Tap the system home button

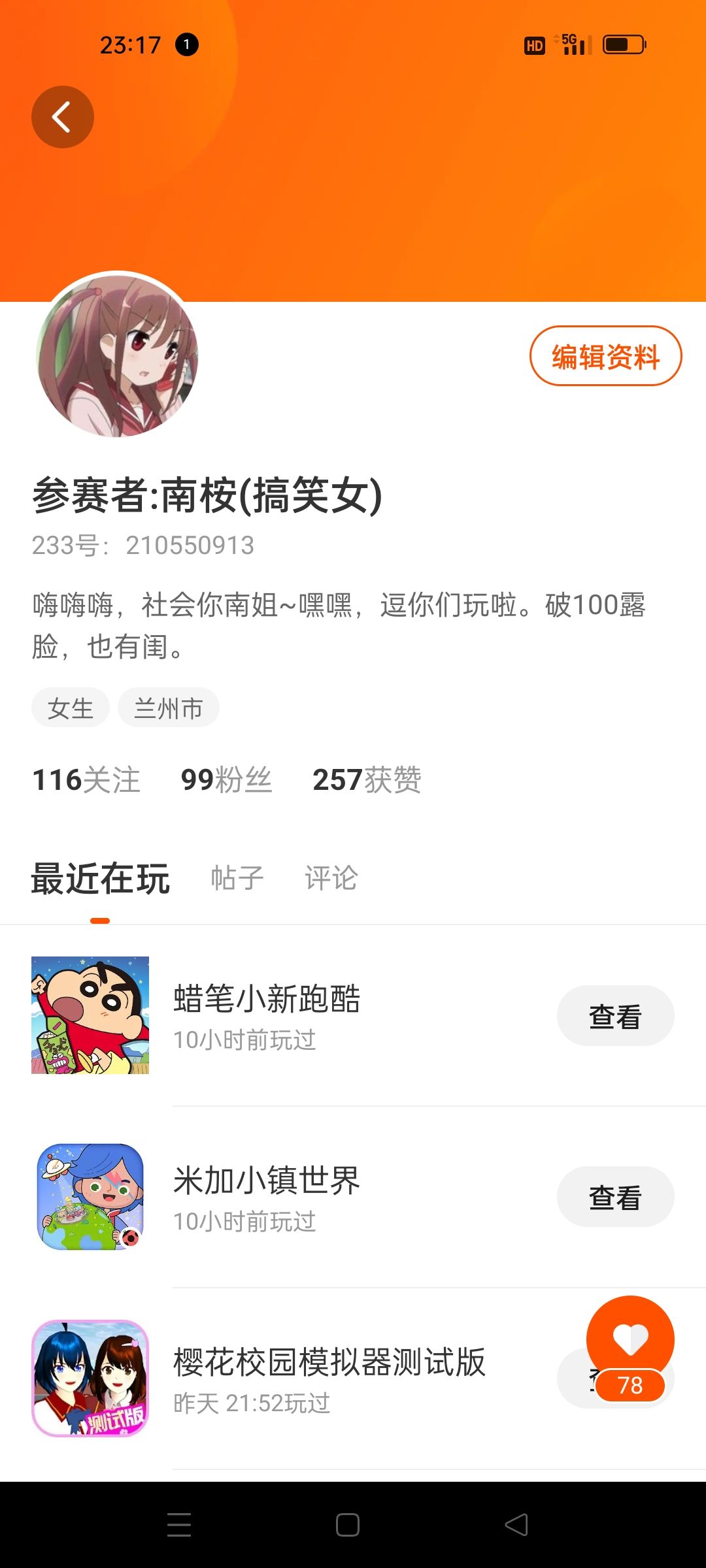pos(348,1525)
